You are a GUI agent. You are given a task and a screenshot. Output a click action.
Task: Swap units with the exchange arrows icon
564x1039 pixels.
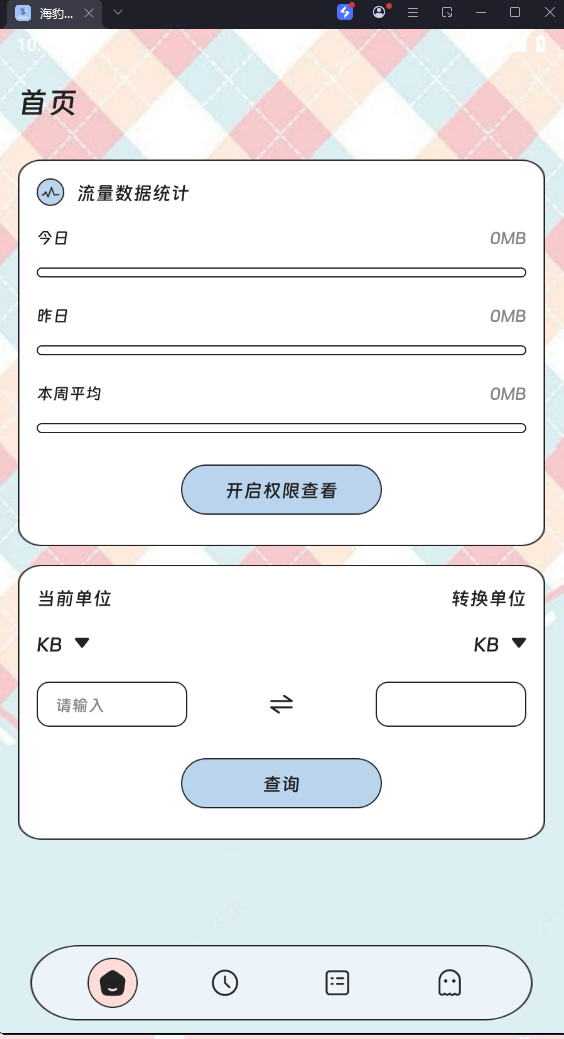click(281, 704)
